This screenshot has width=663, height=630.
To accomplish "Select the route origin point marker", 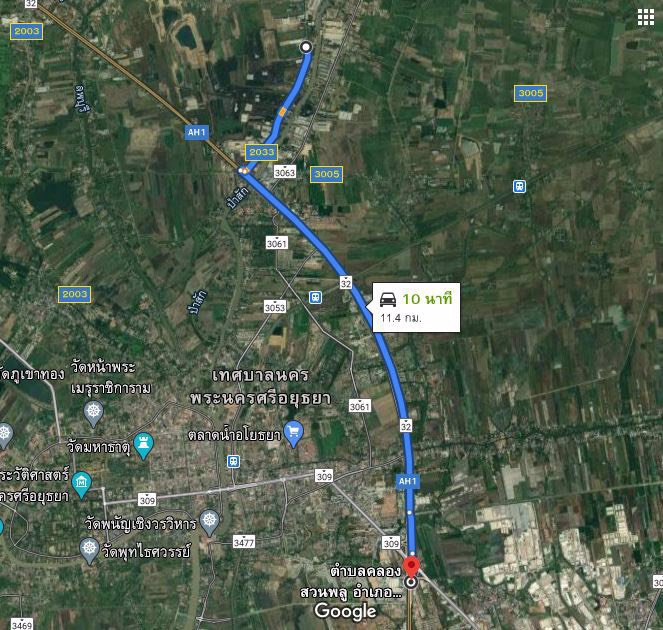I will click(306, 46).
